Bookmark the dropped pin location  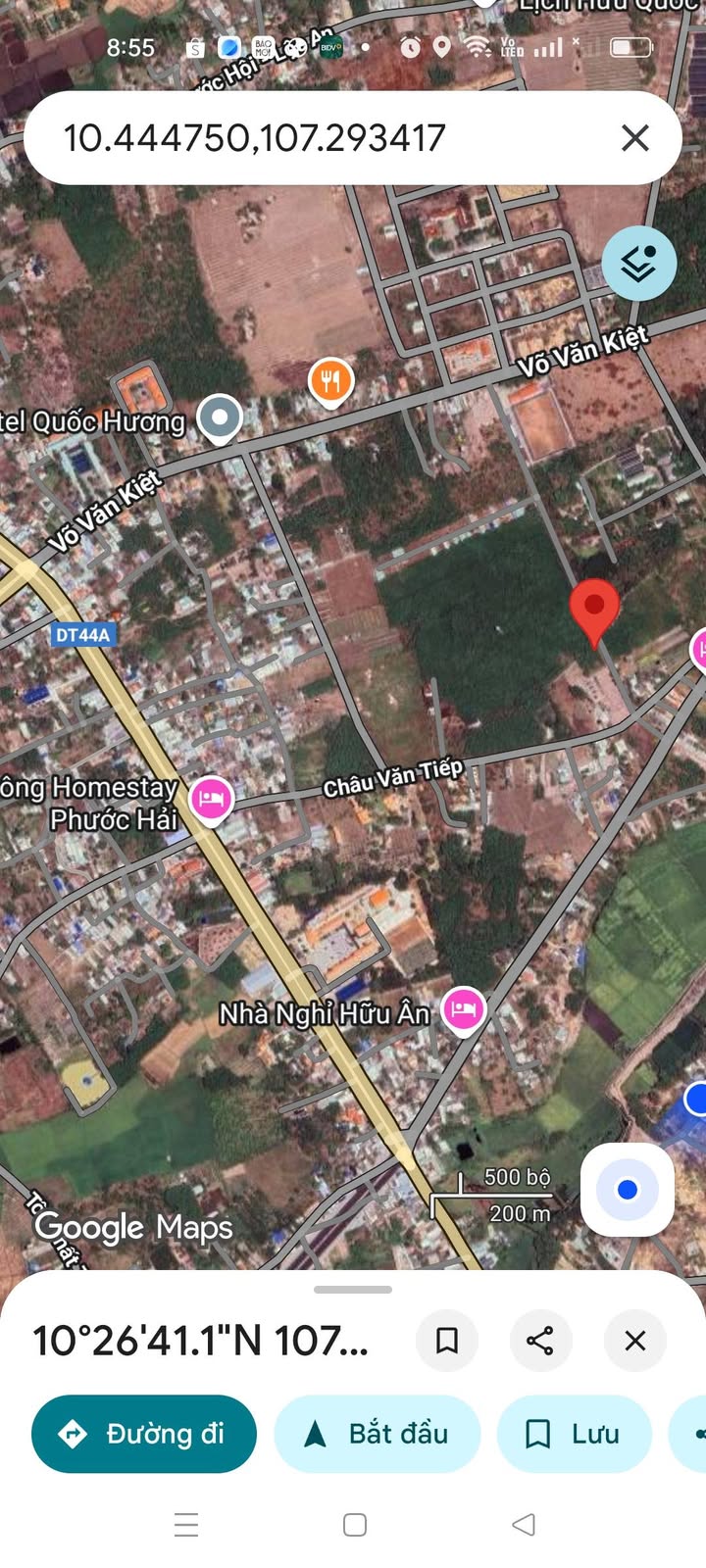click(x=447, y=1340)
